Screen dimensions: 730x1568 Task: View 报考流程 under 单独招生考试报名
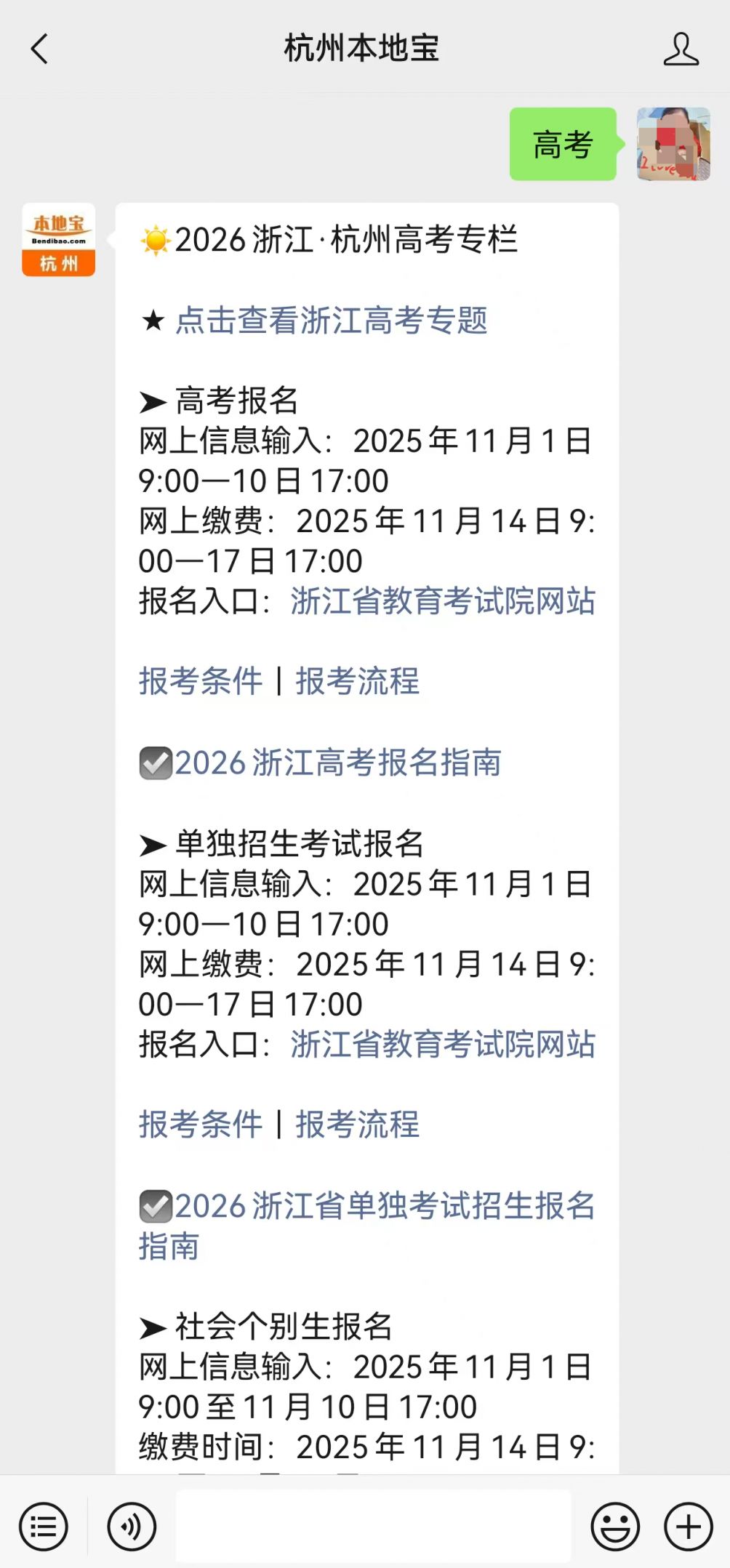click(357, 1125)
